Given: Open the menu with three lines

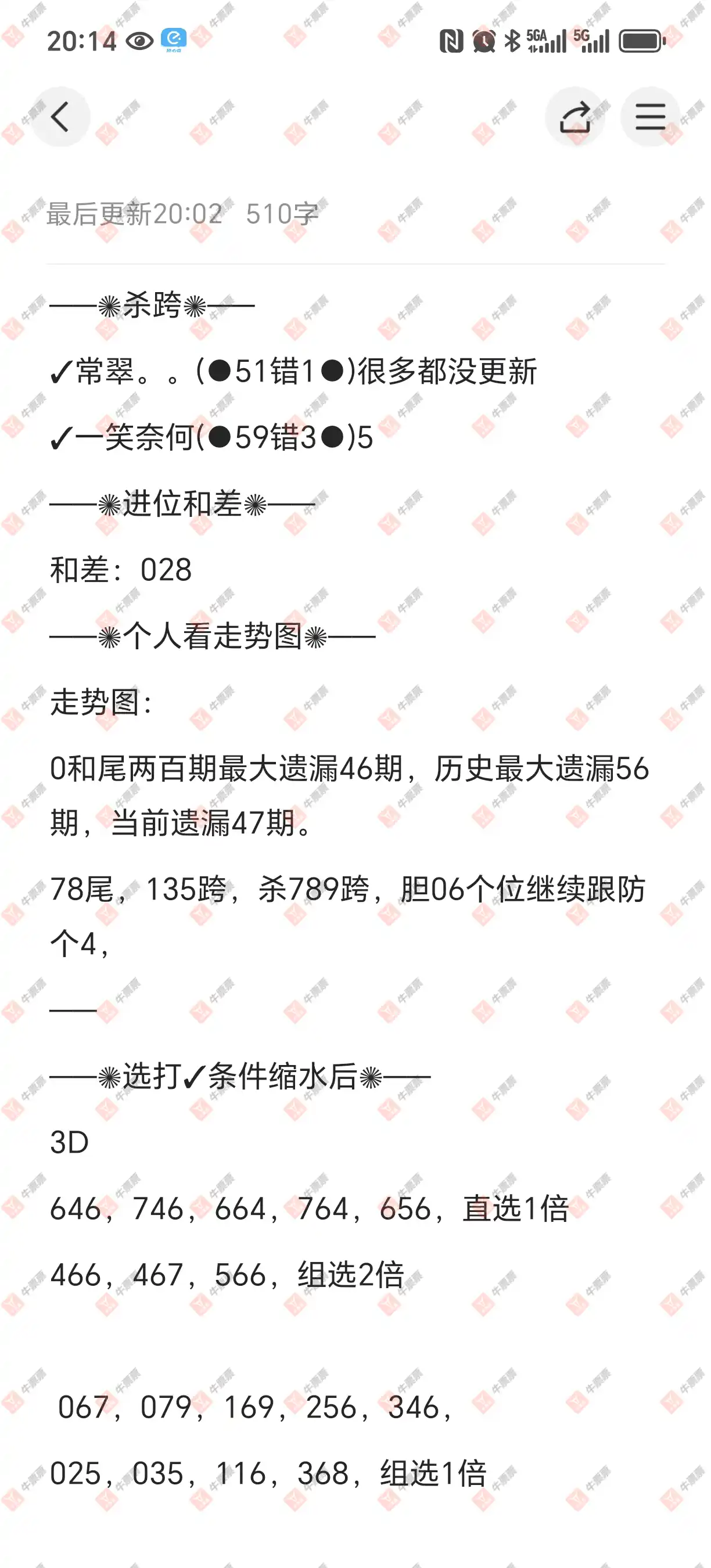Looking at the screenshot, I should 650,117.
